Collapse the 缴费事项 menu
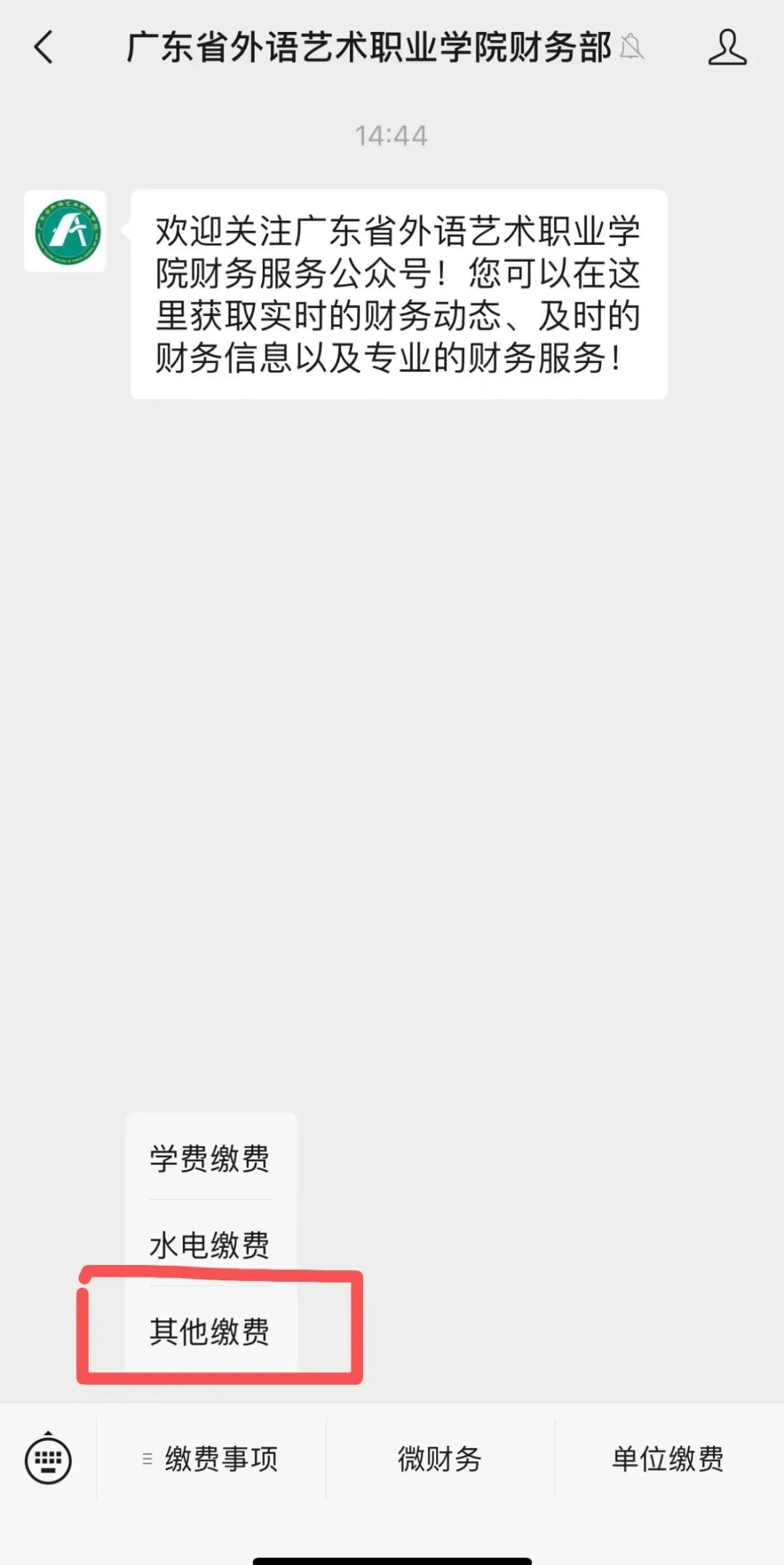The image size is (784, 1565). (211, 1458)
